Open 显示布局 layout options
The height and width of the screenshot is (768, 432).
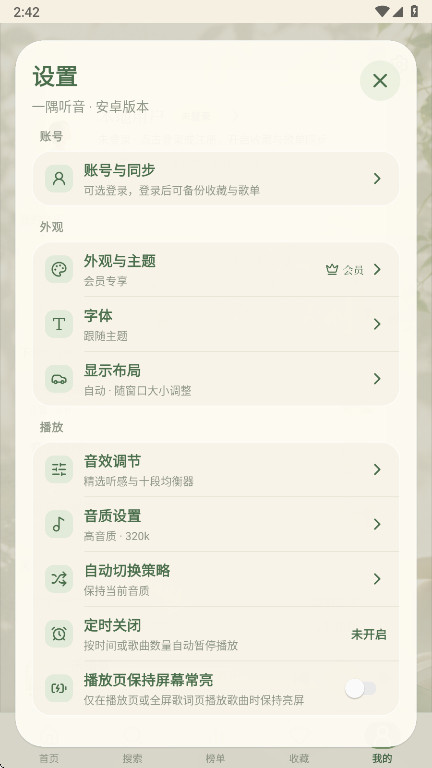216,379
